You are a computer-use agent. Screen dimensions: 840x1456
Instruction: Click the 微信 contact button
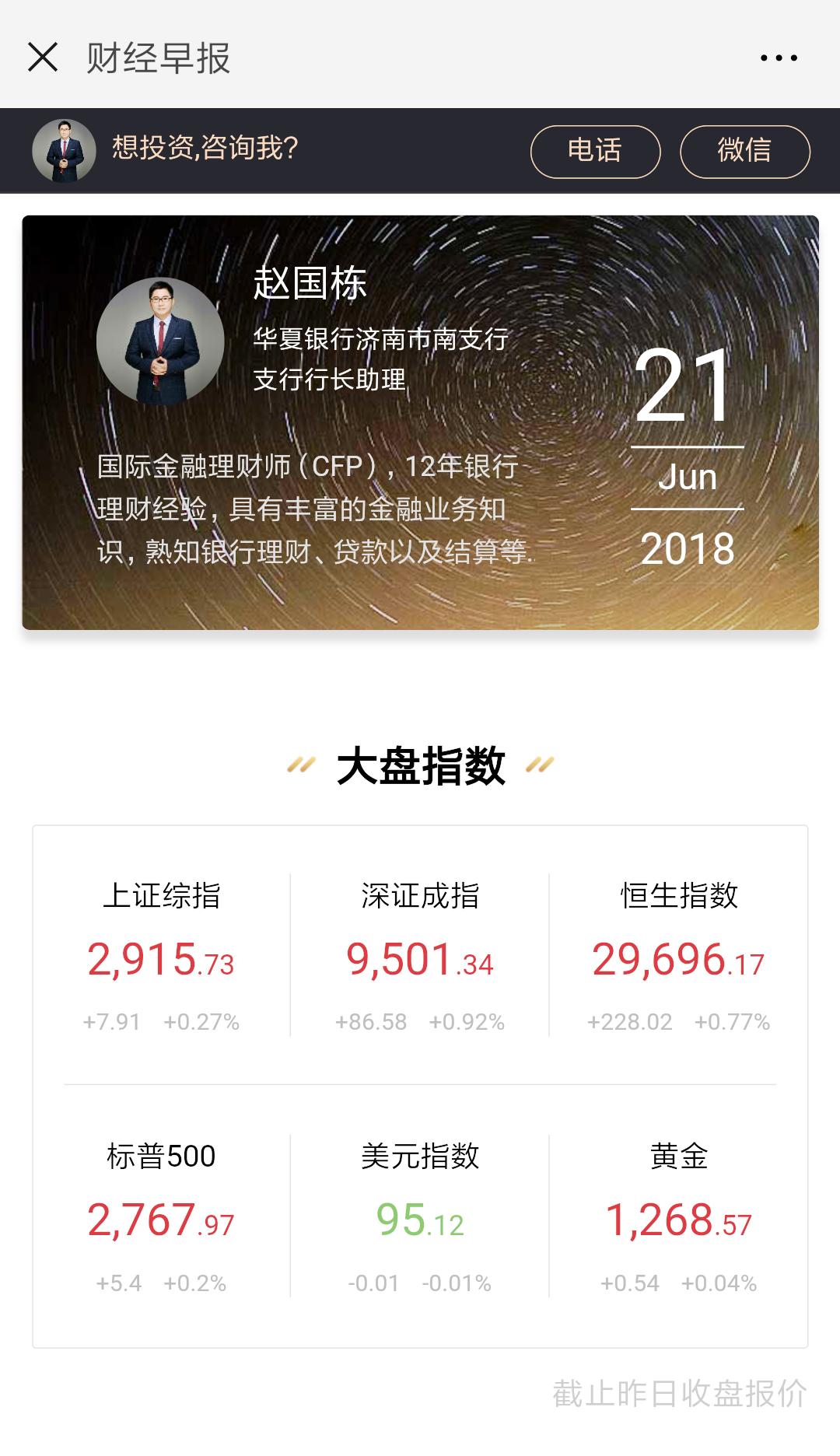744,151
